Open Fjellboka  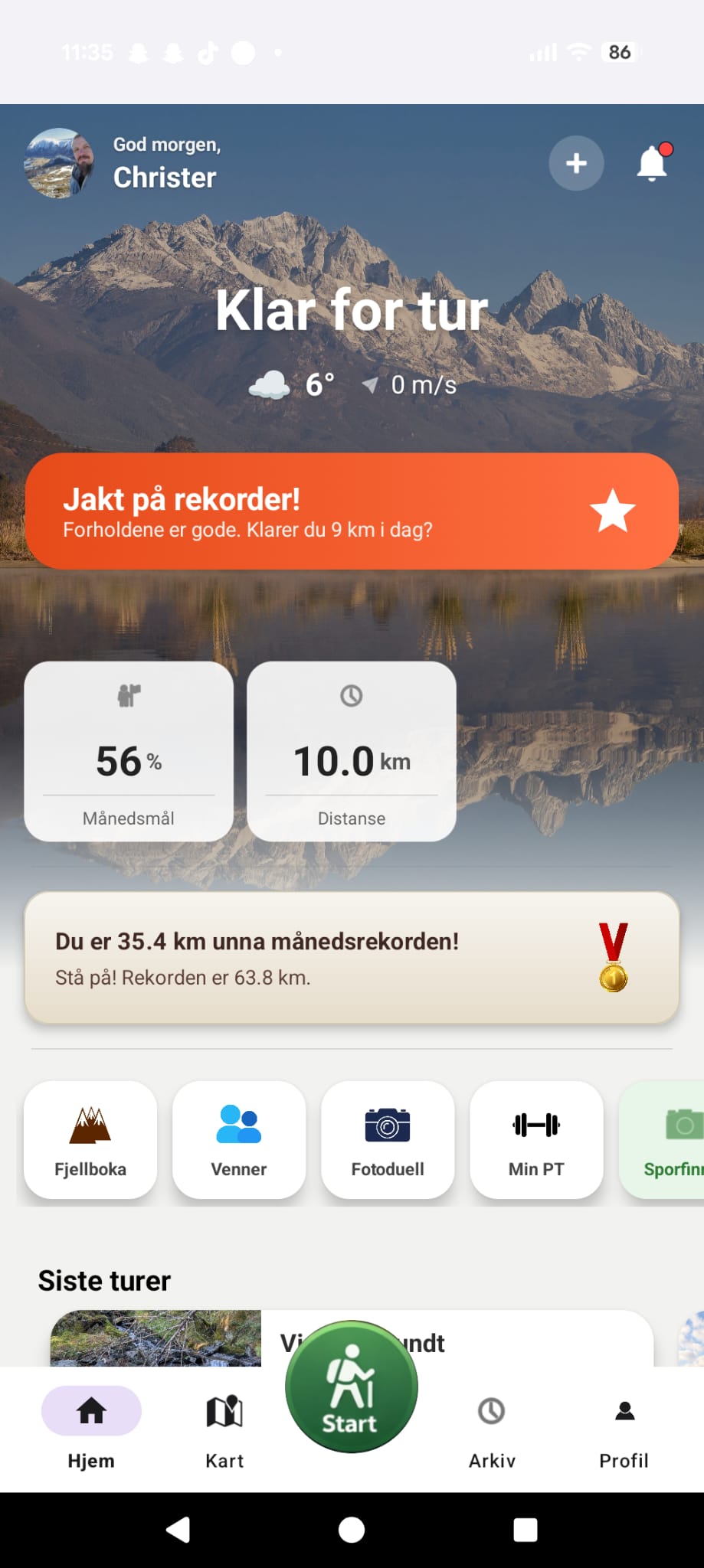90,1139
